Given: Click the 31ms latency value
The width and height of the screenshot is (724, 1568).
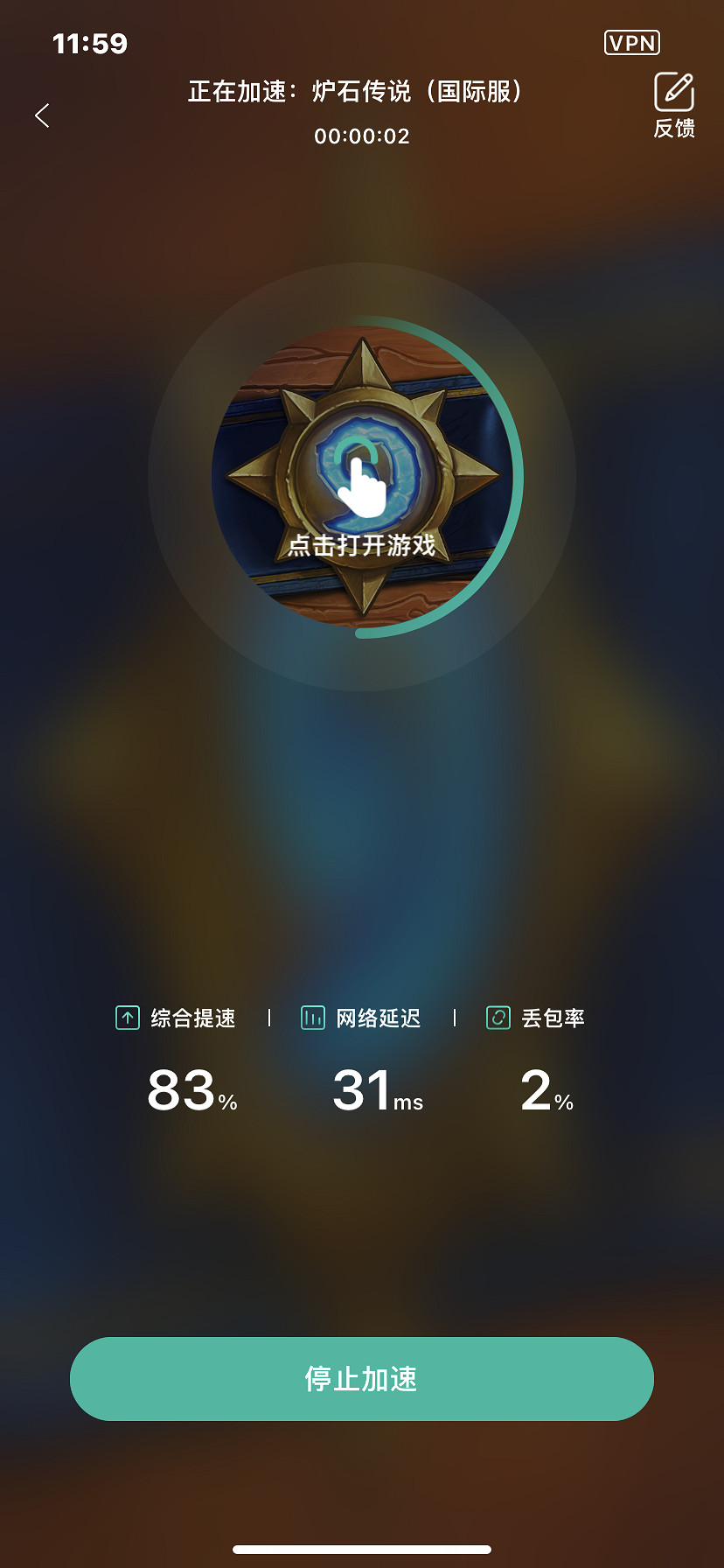Looking at the screenshot, I should [378, 1091].
